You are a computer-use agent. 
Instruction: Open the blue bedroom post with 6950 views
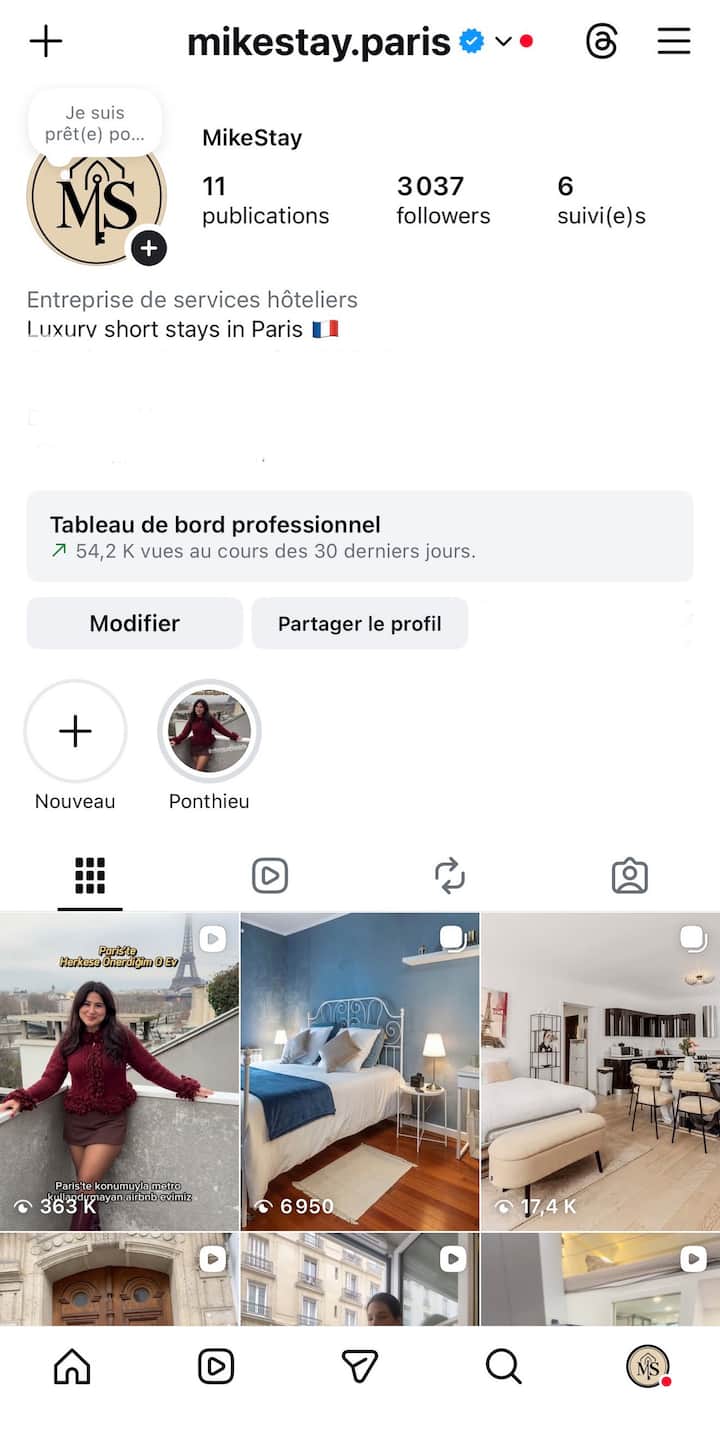[359, 1070]
